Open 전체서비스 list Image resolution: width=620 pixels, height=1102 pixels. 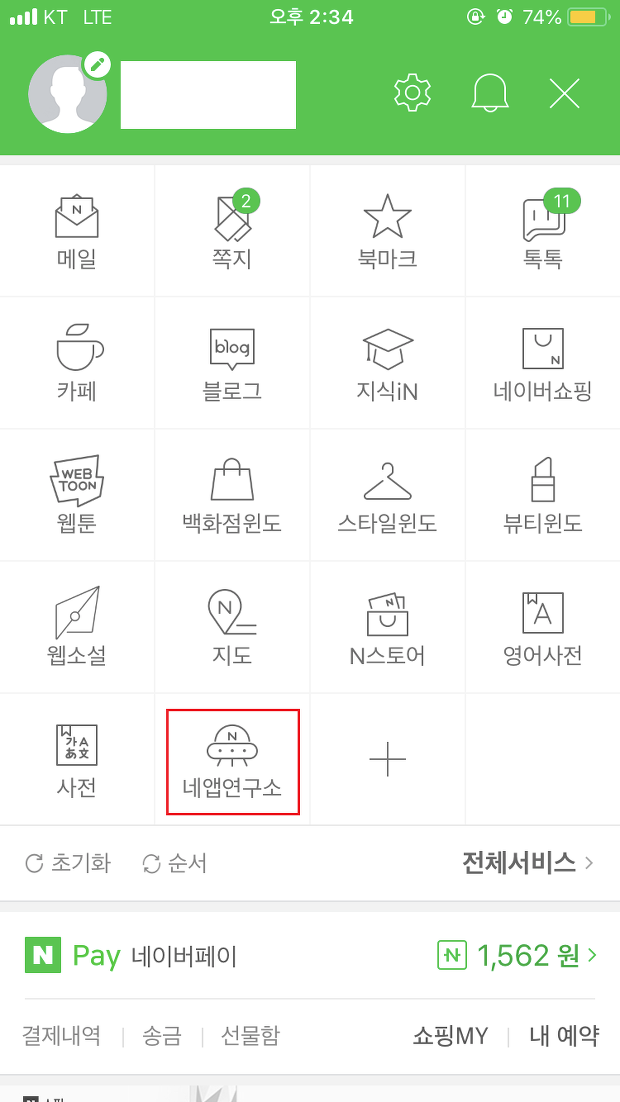528,862
